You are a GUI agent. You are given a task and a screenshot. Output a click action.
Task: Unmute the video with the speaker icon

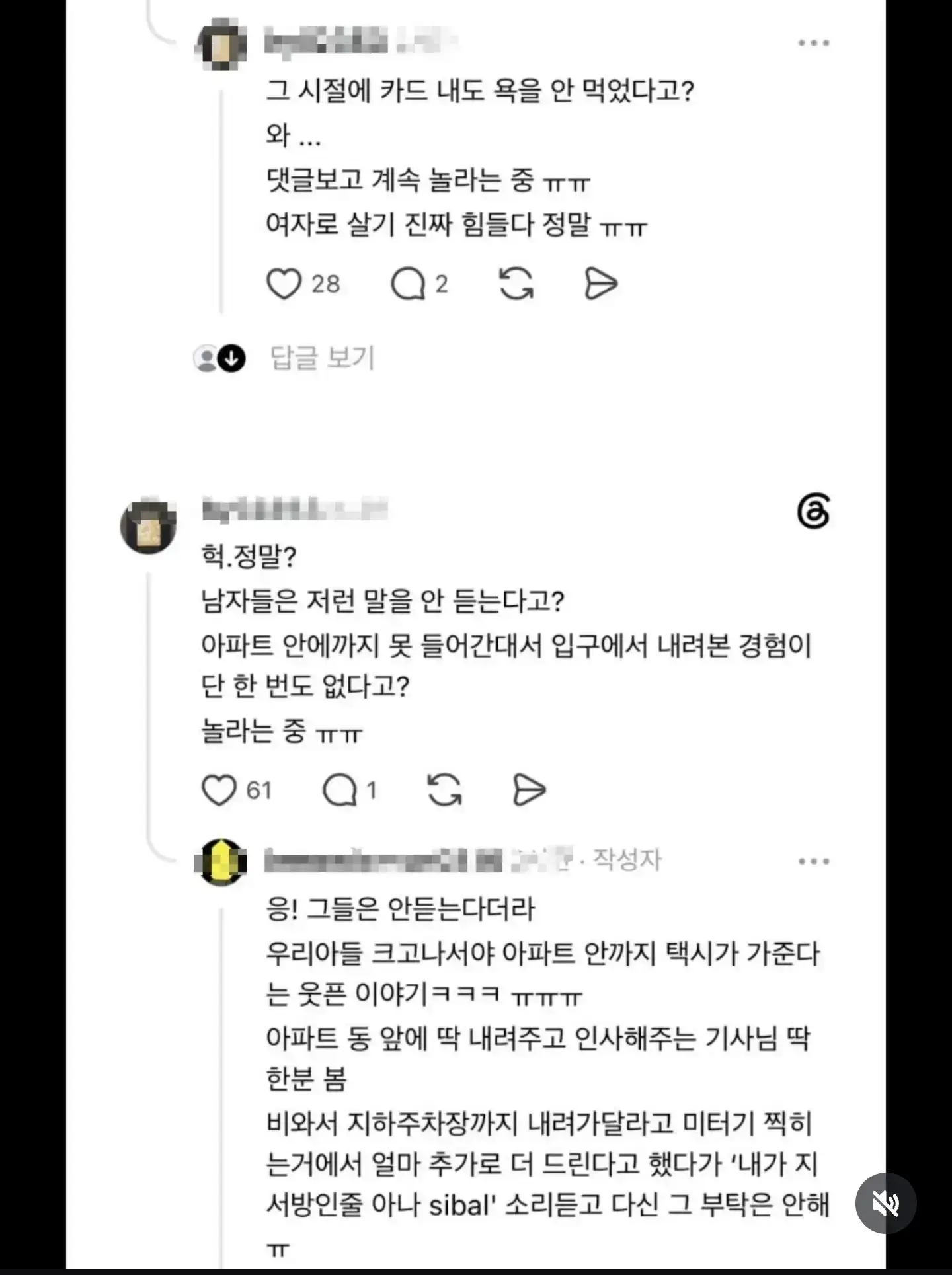click(x=886, y=1204)
